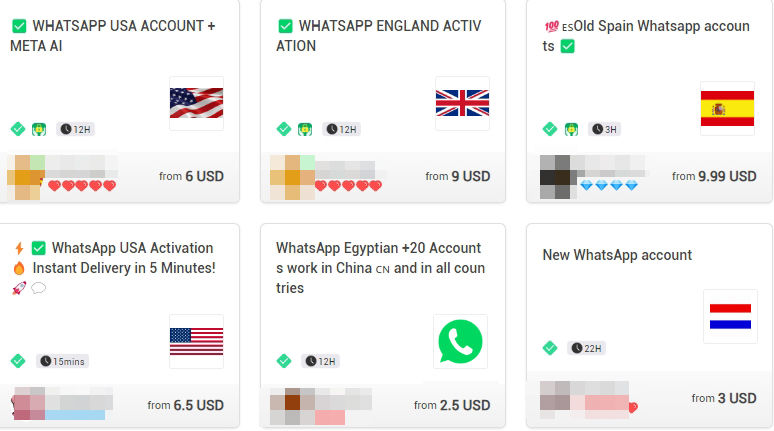Open WhatsApp Egyptian +20 Accounts listing
The image size is (774, 431).
coord(380,267)
